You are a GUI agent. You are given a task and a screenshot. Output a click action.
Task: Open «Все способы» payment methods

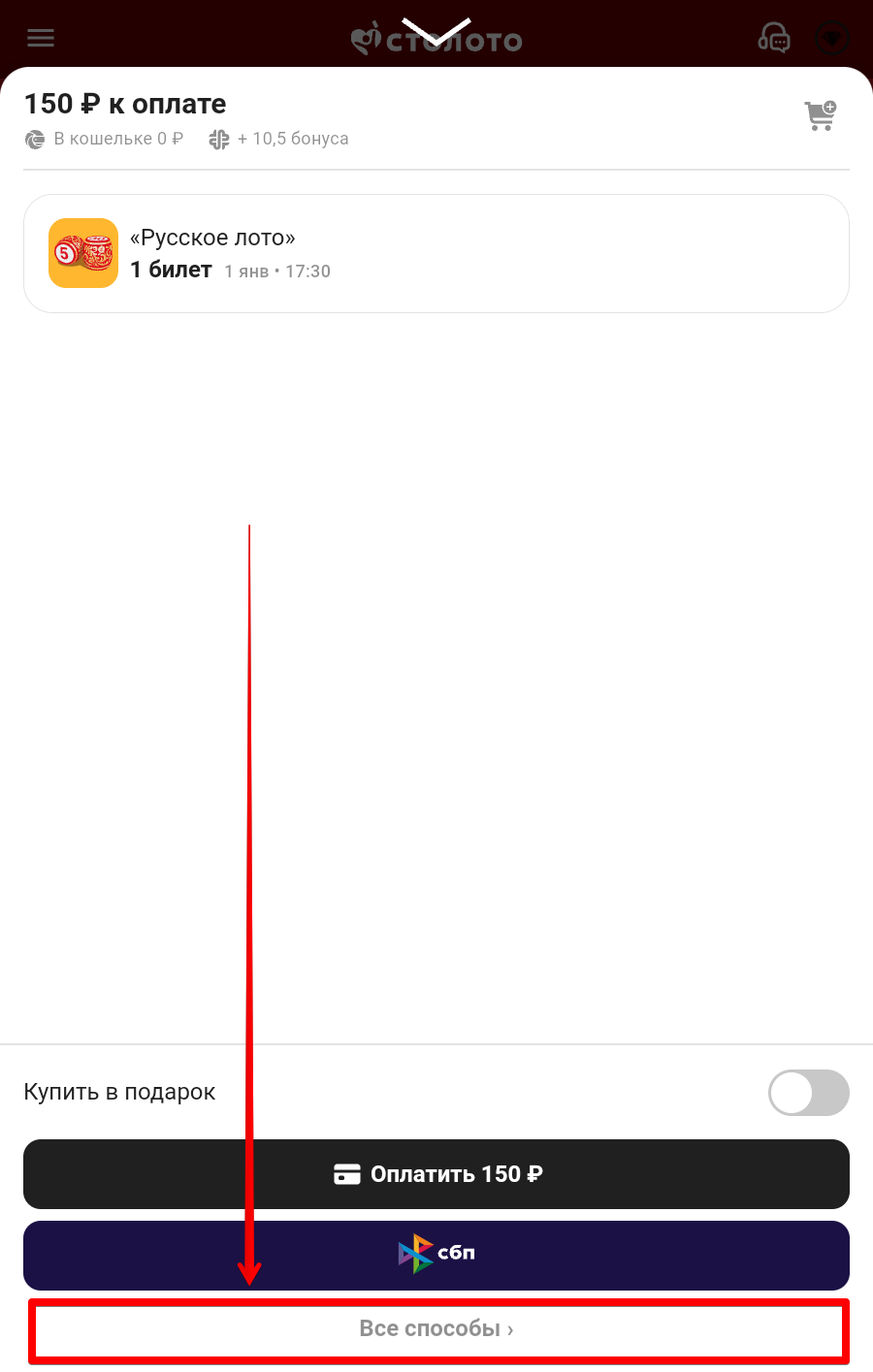pyautogui.click(x=436, y=1329)
